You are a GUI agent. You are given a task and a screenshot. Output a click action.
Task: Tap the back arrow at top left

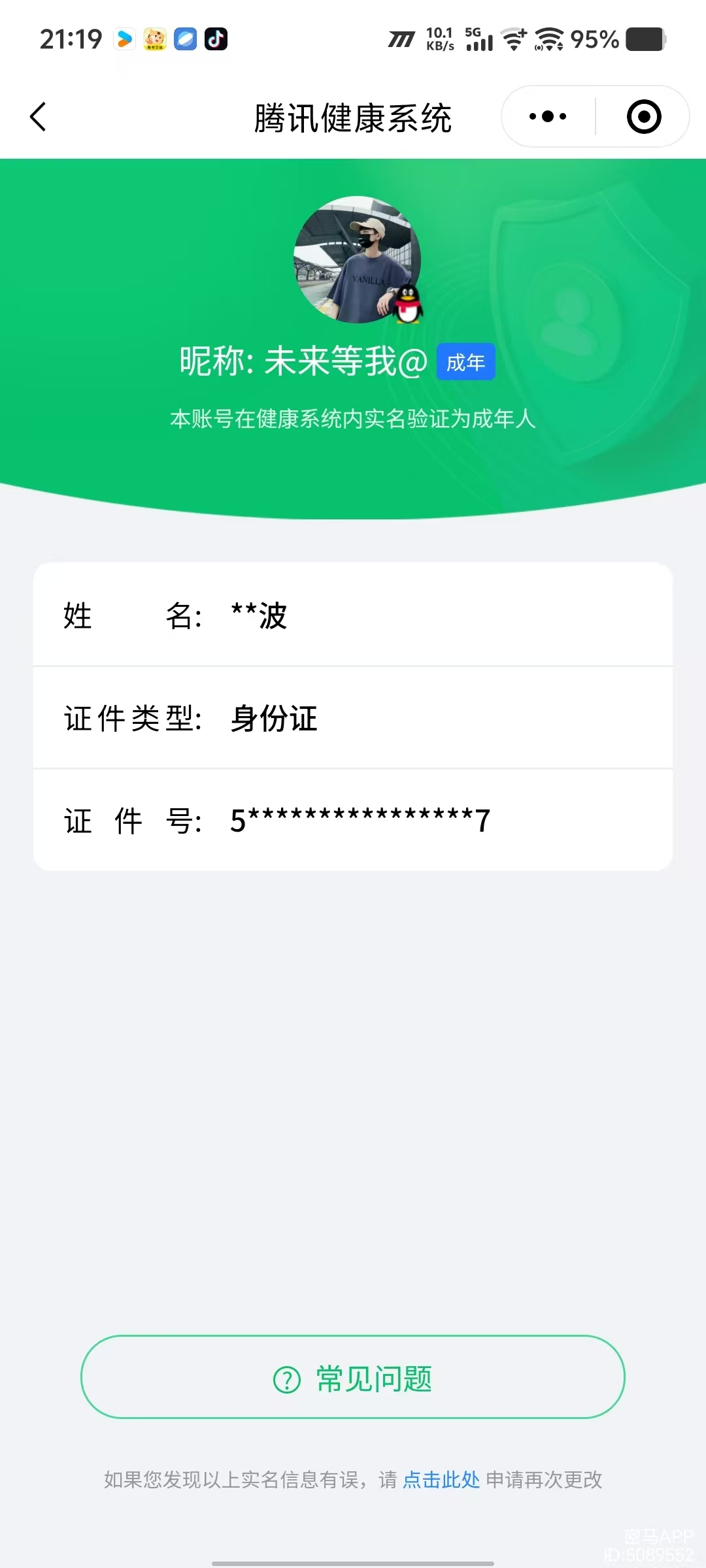point(37,116)
